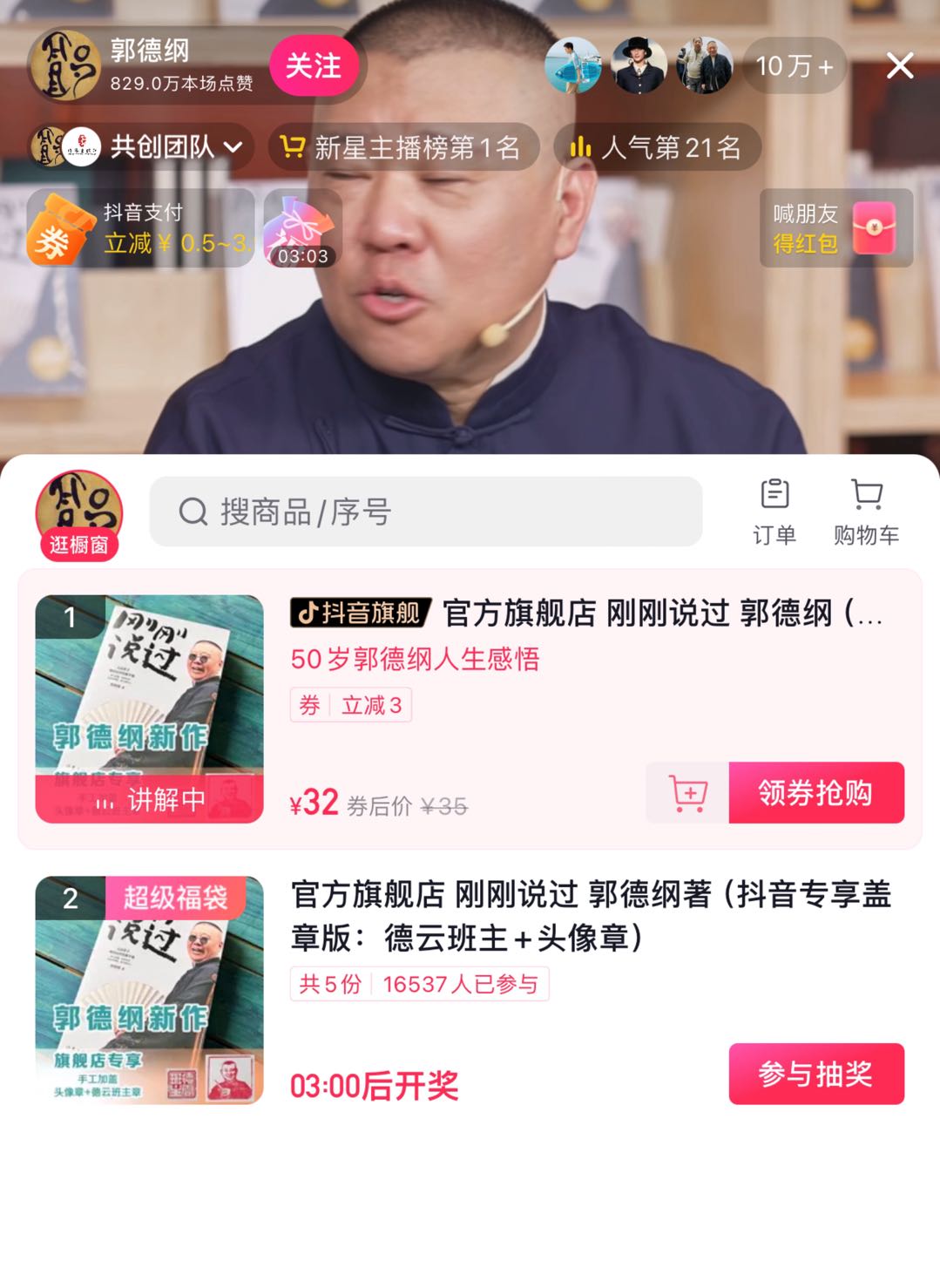The width and height of the screenshot is (940, 1288).
Task: Open the 超级福袋 product 2 image
Action: (x=149, y=990)
